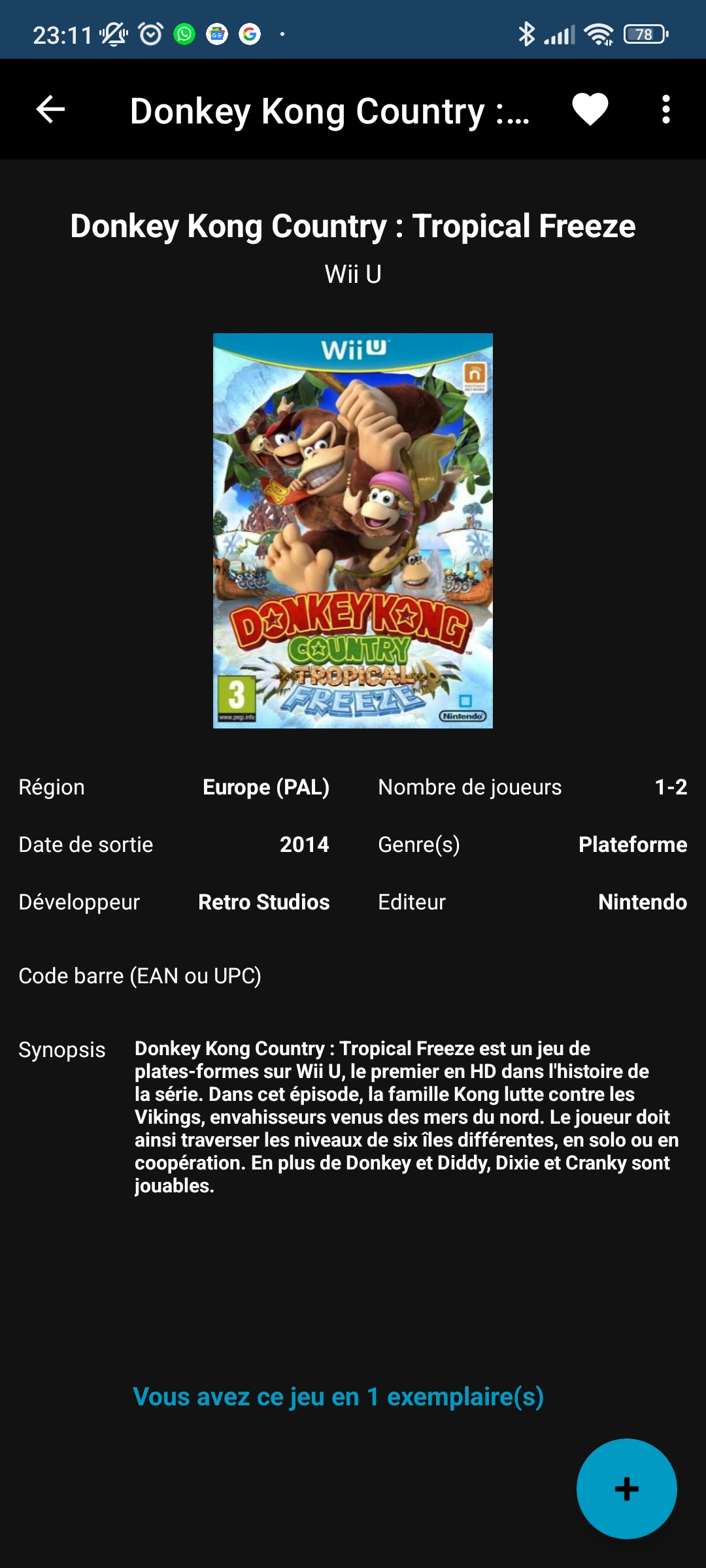Image resolution: width=706 pixels, height=1568 pixels.
Task: Toggle the favorite heart icon
Action: pyautogui.click(x=590, y=109)
